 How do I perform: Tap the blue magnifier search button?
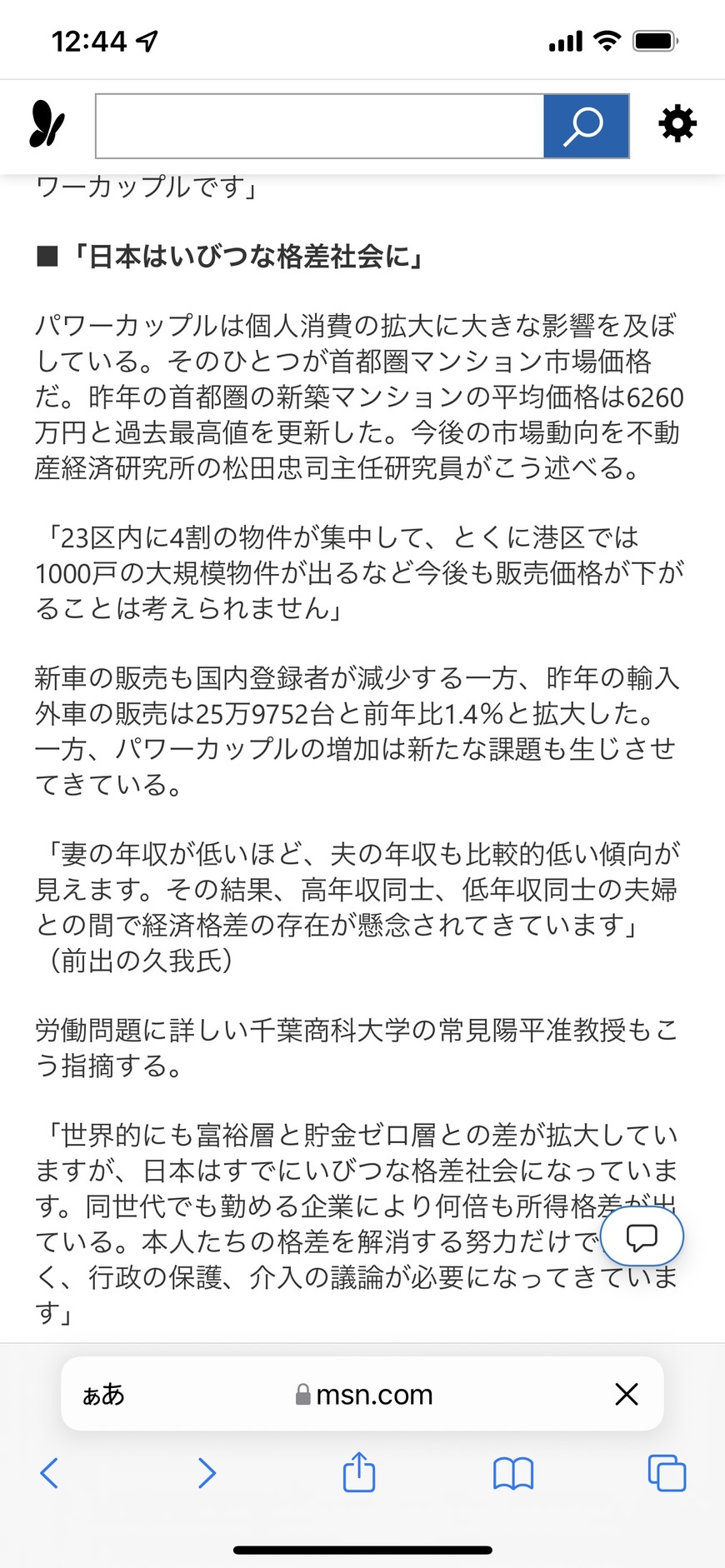(586, 126)
